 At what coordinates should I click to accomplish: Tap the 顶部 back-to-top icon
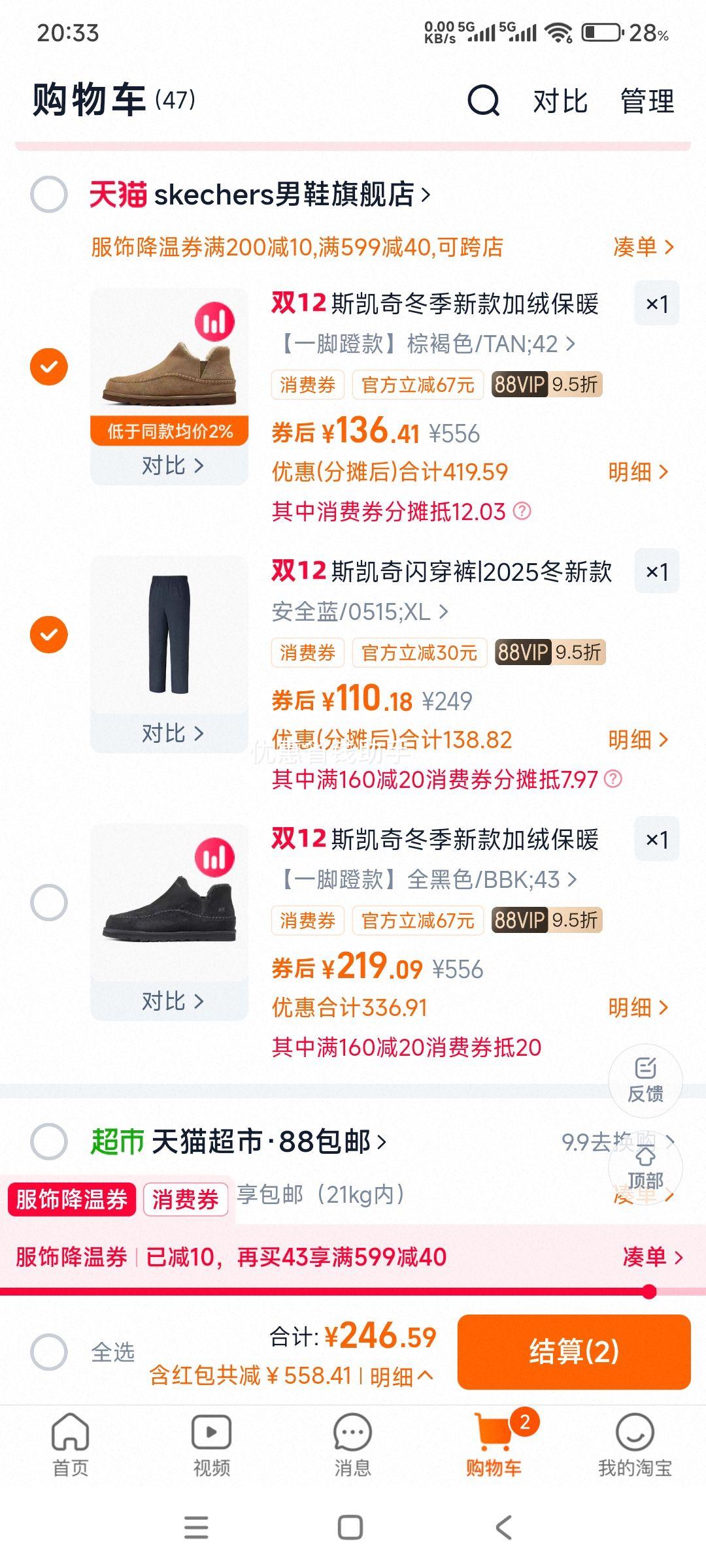click(x=645, y=1166)
